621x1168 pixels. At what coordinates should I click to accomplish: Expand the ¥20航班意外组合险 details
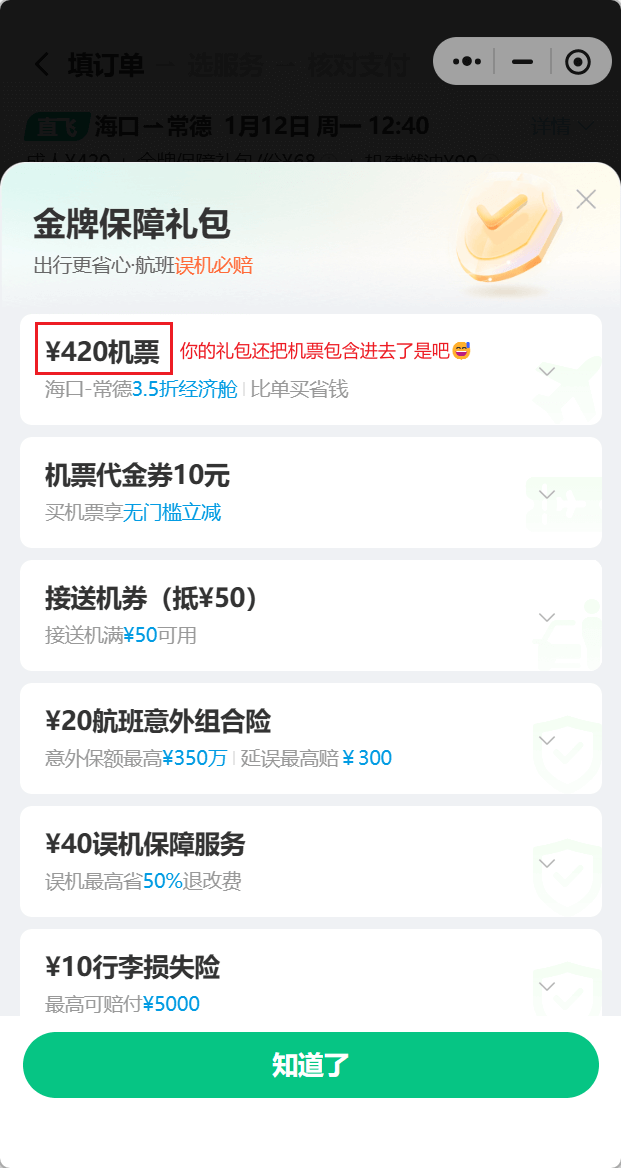pos(547,740)
